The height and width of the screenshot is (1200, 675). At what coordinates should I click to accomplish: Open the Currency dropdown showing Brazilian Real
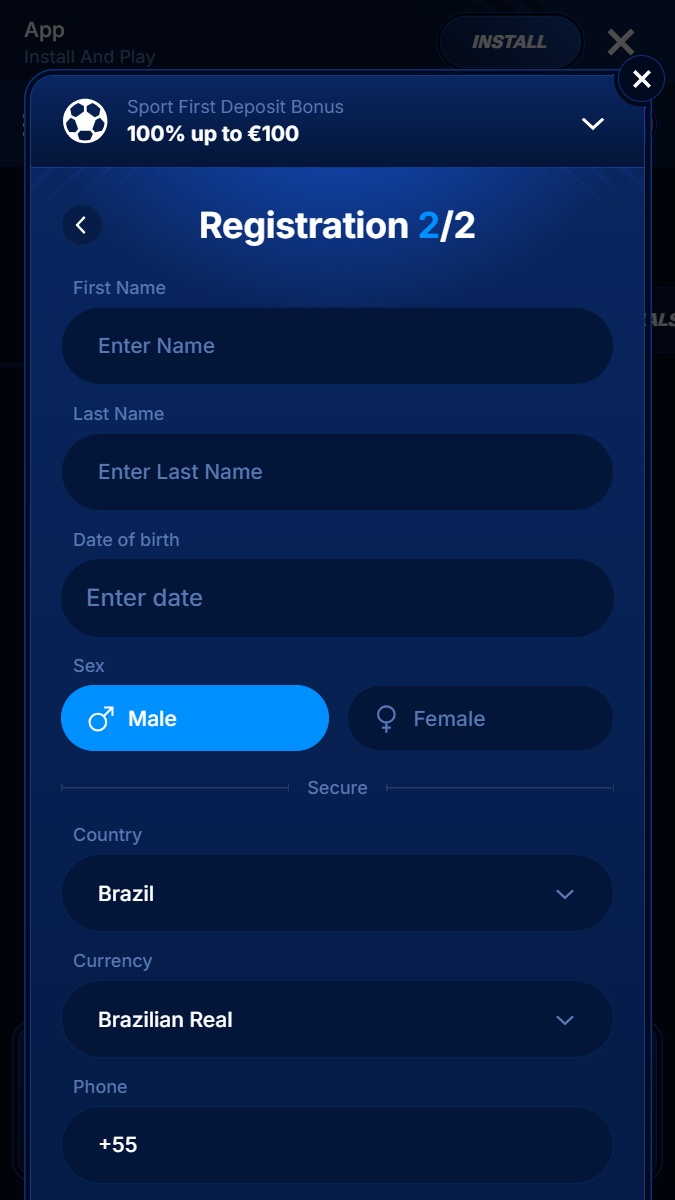pyautogui.click(x=337, y=1019)
